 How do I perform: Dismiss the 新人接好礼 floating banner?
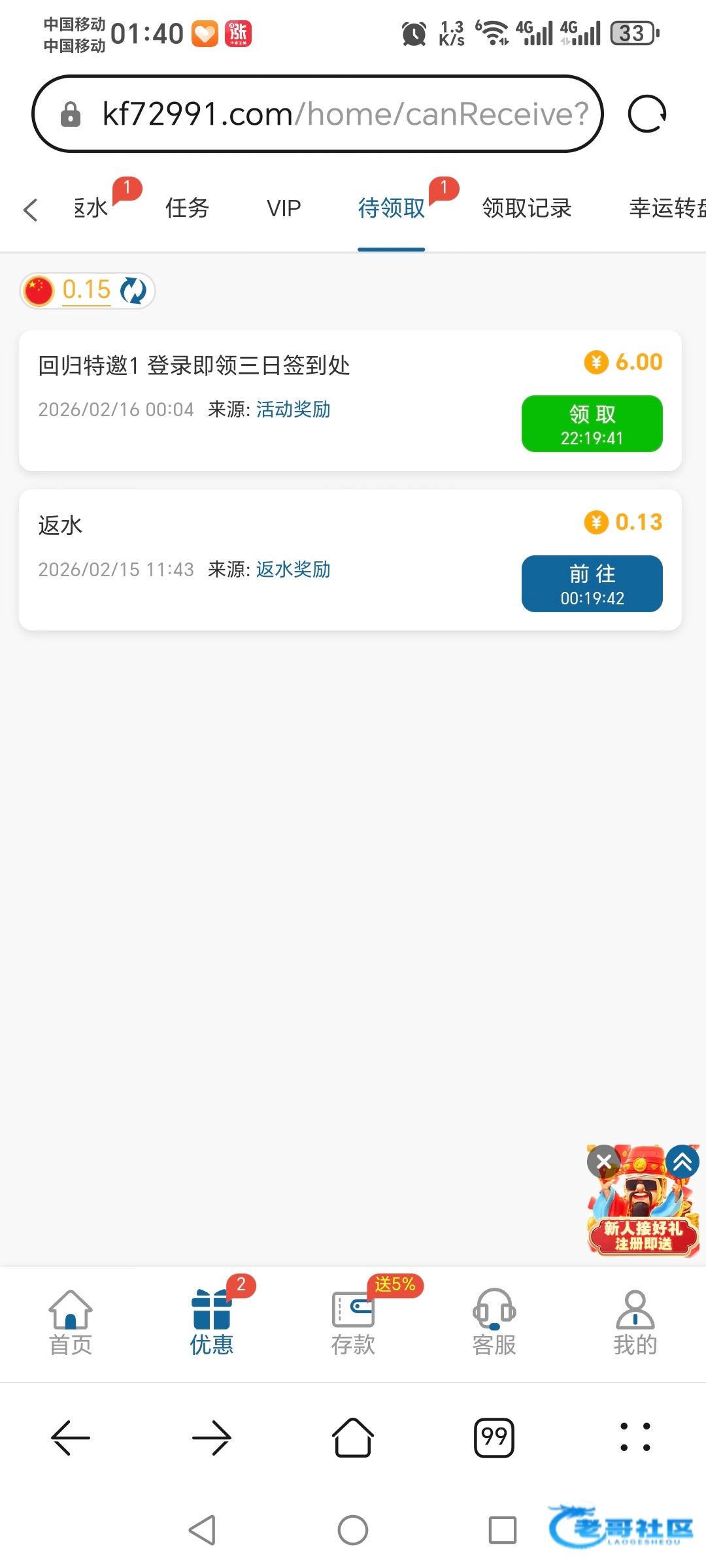603,1161
